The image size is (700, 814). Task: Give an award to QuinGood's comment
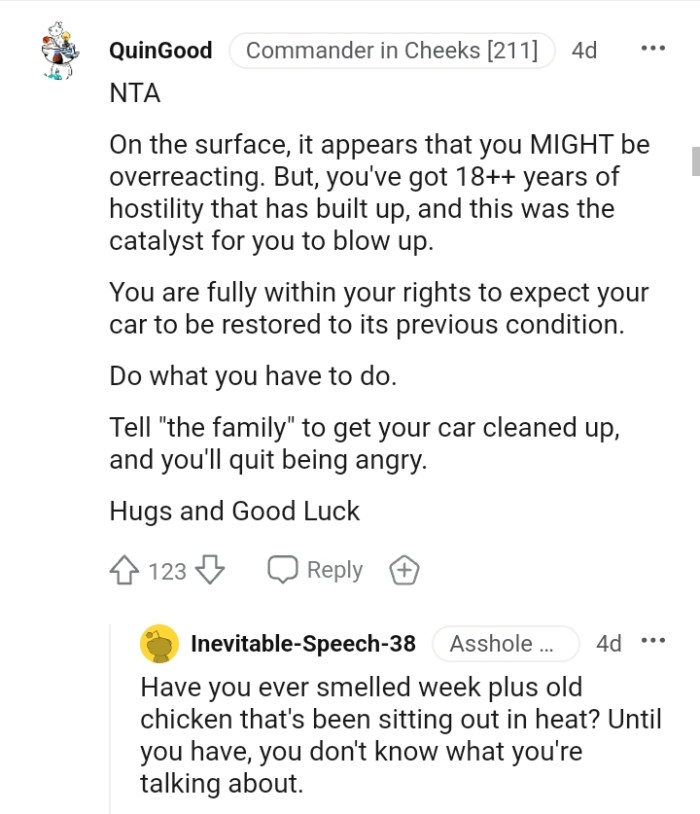coord(404,571)
